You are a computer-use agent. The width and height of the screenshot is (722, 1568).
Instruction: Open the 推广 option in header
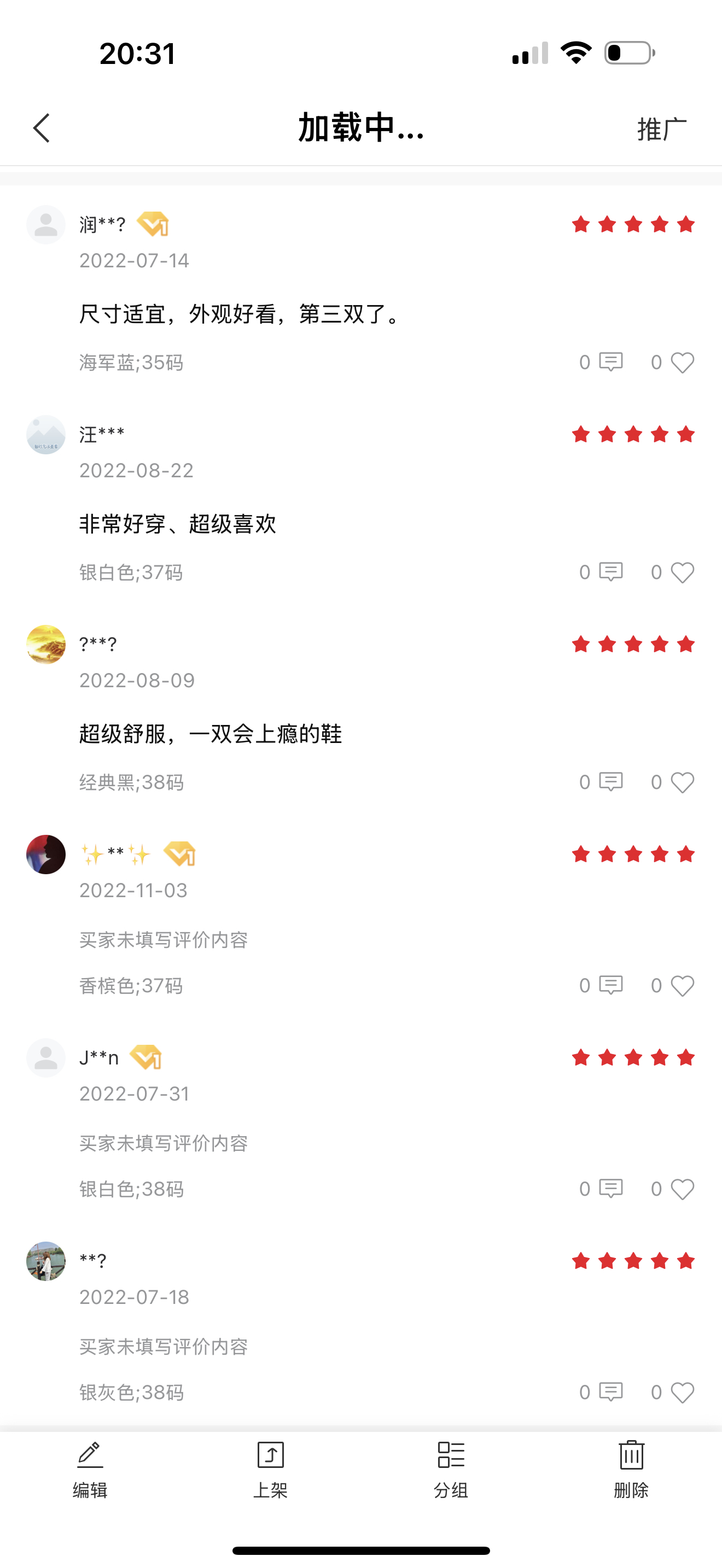[661, 129]
